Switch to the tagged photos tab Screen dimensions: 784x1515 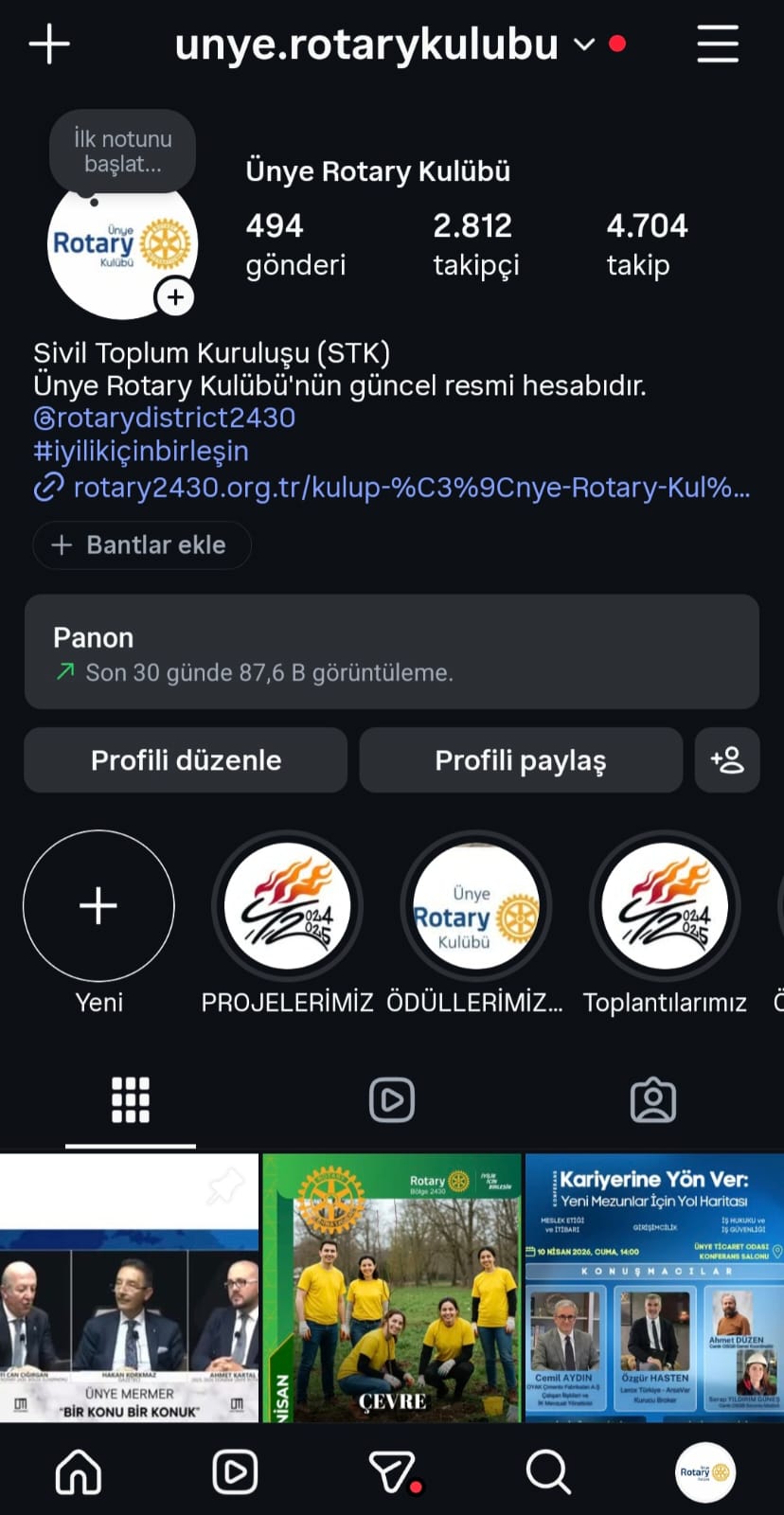pos(652,1100)
